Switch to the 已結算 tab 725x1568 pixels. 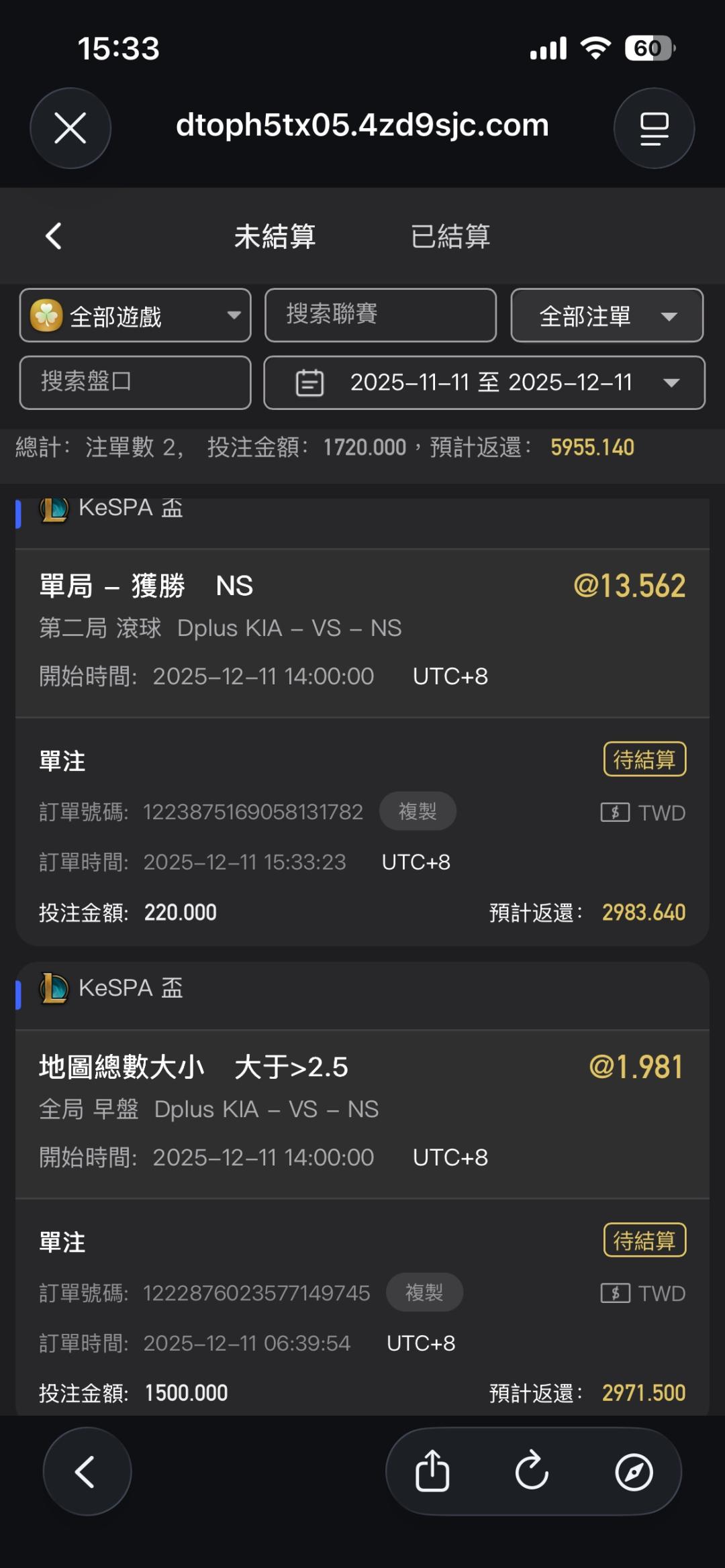pyautogui.click(x=450, y=236)
